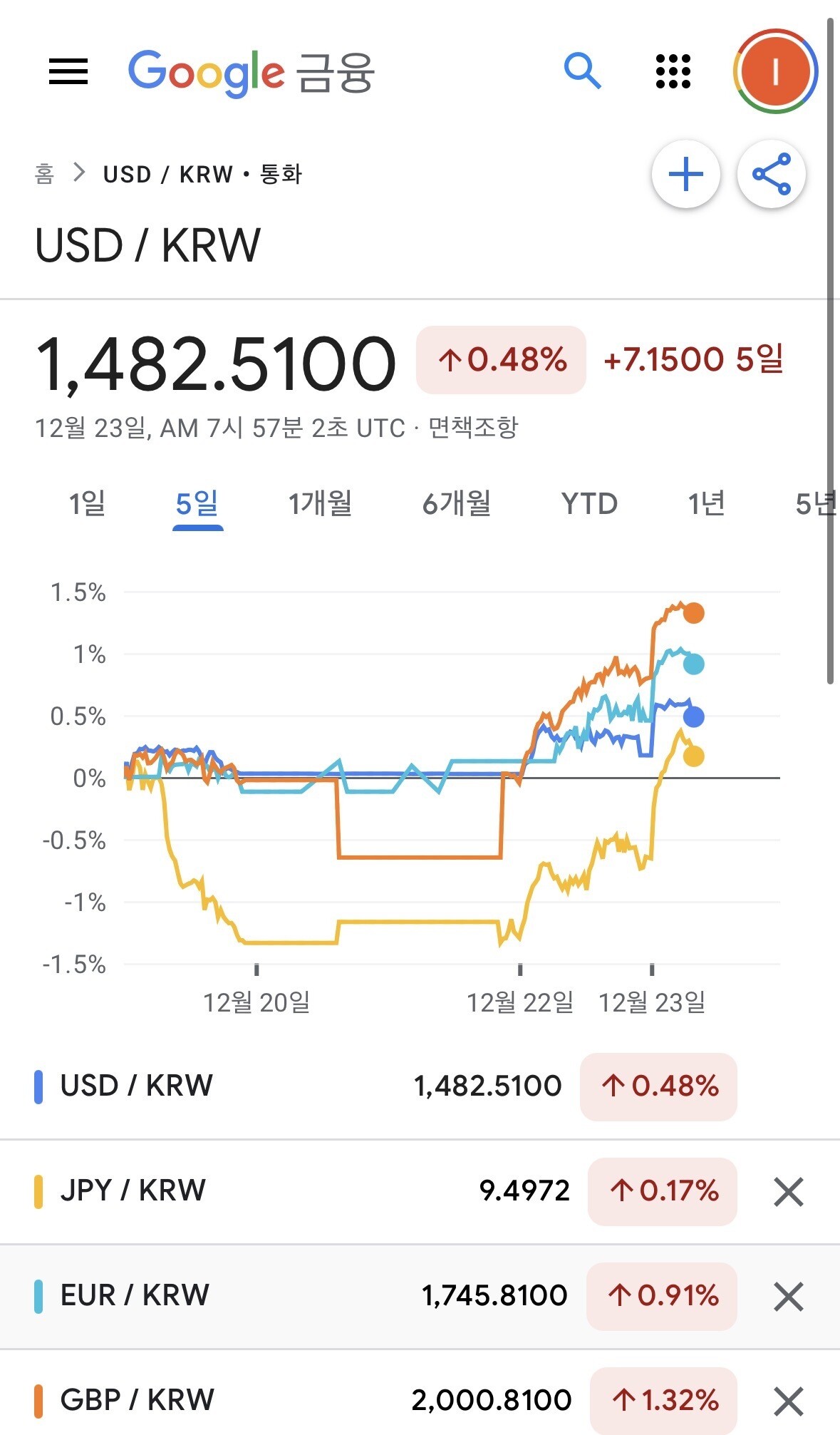Image resolution: width=840 pixels, height=1435 pixels.
Task: Open the account profile avatar
Action: point(775,71)
